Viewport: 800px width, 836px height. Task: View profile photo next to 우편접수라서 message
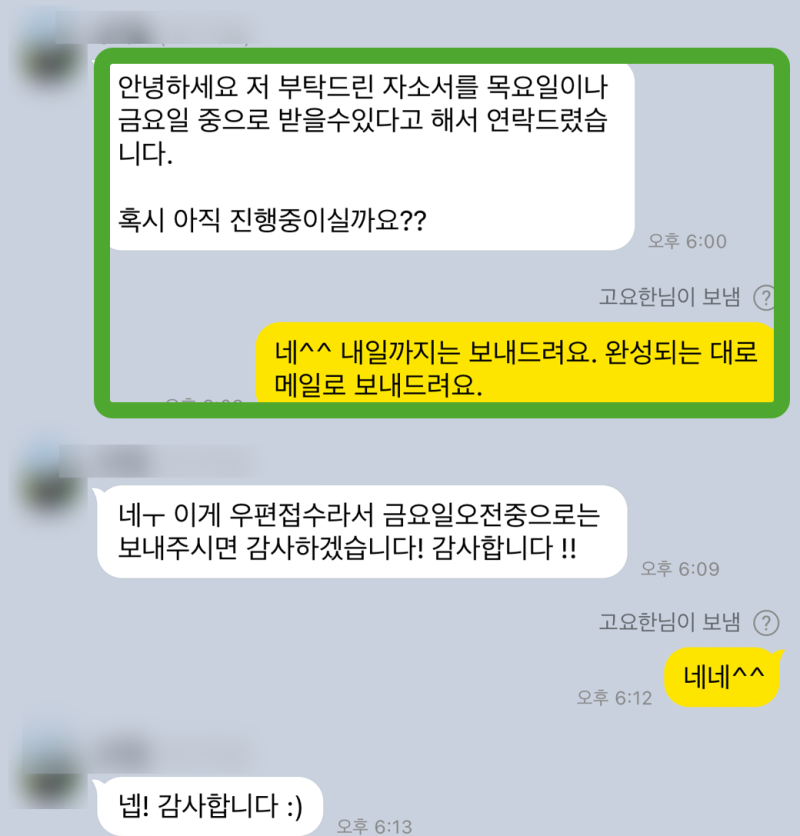49,478
